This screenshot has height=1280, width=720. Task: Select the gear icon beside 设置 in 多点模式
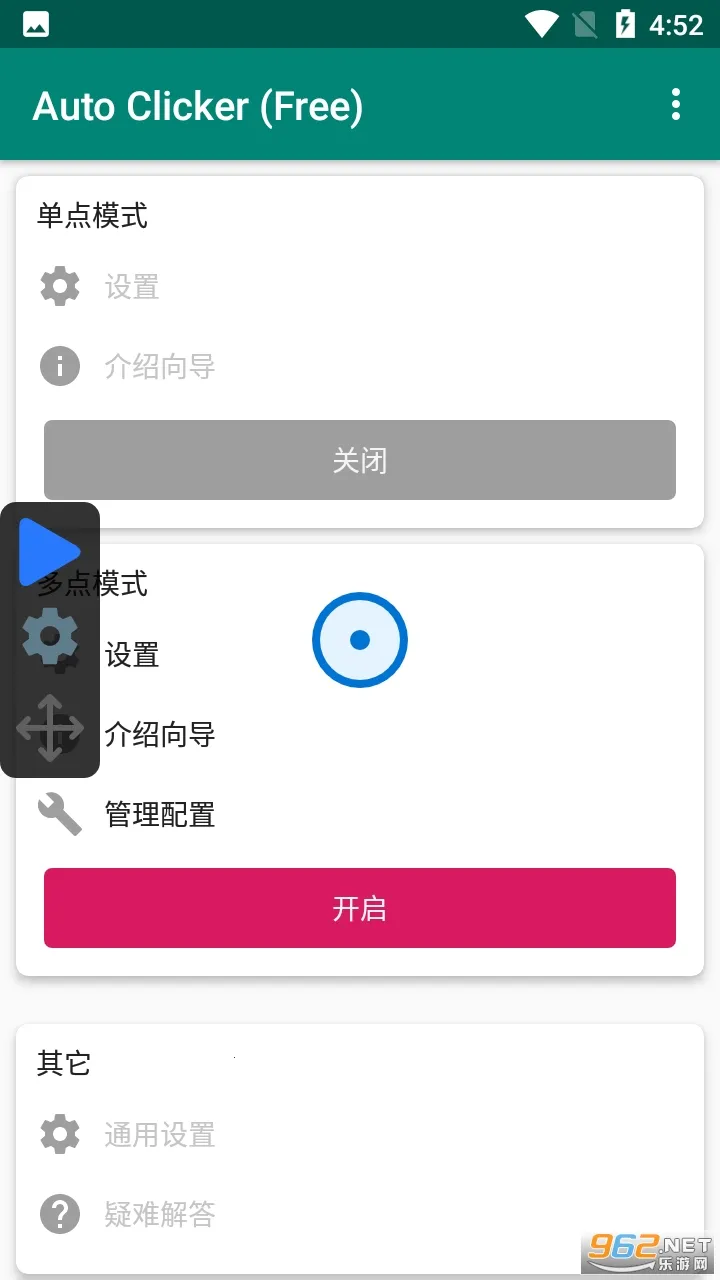pyautogui.click(x=59, y=654)
